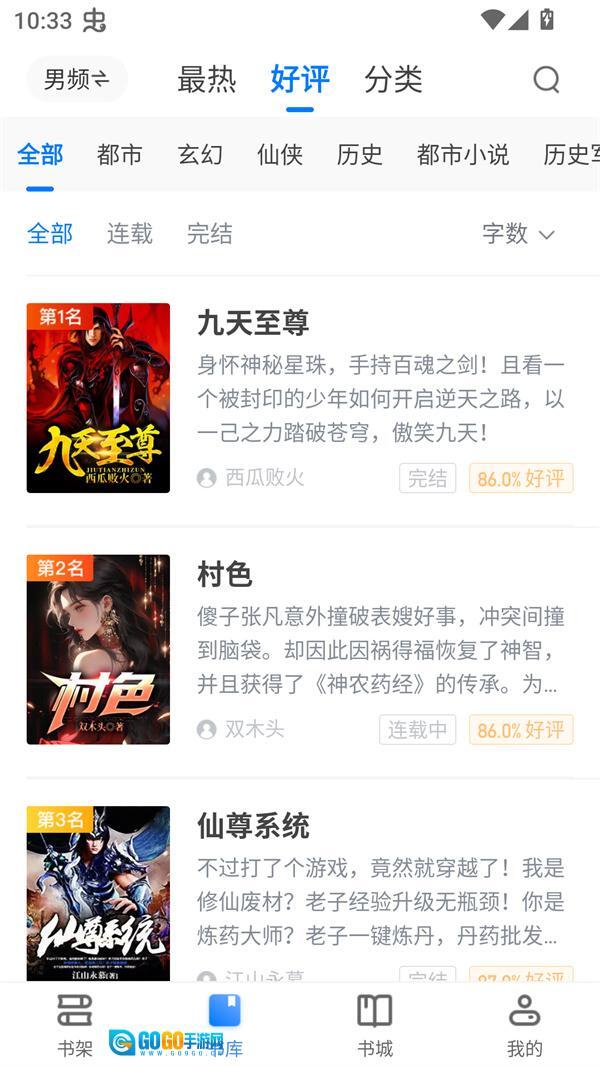Viewport: 600px width, 1066px height.
Task: Select the 历史 genre
Action: click(360, 154)
